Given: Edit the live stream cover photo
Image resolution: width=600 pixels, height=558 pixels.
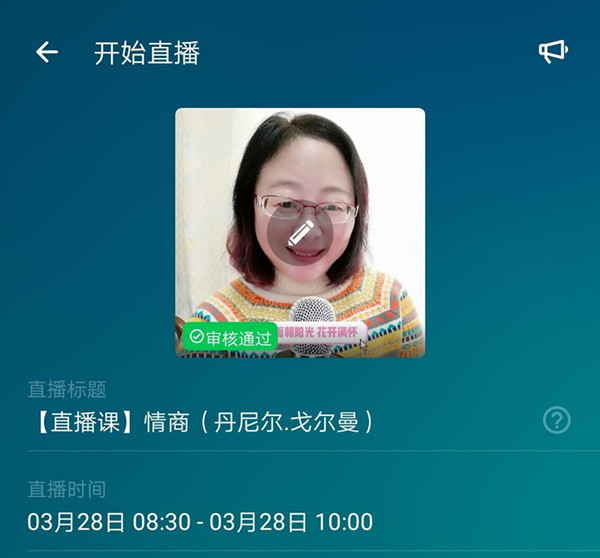Looking at the screenshot, I should (x=301, y=233).
